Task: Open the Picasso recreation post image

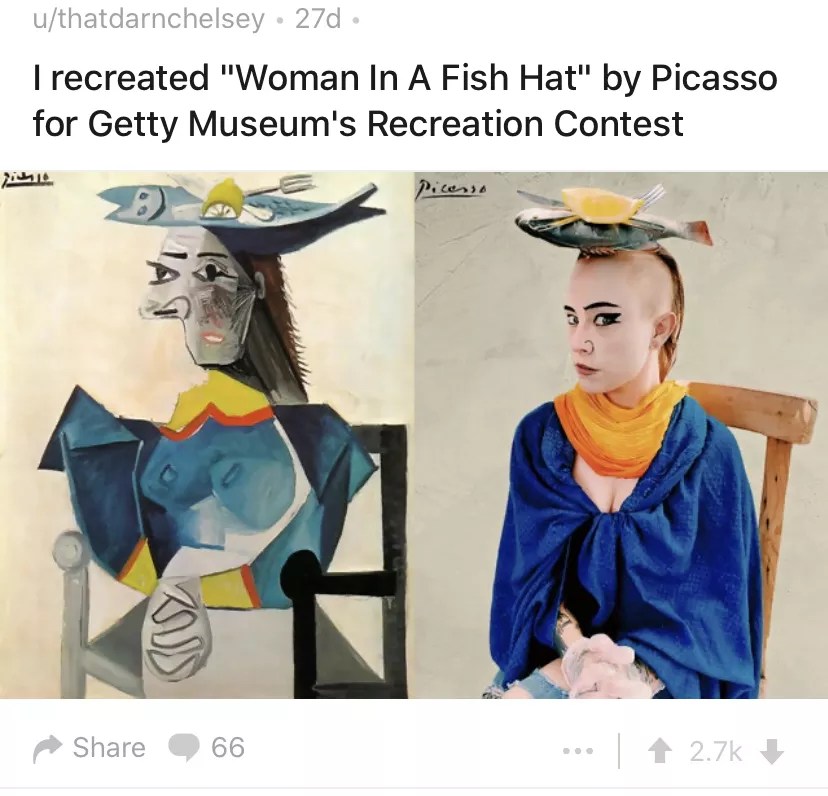Action: 414,435
